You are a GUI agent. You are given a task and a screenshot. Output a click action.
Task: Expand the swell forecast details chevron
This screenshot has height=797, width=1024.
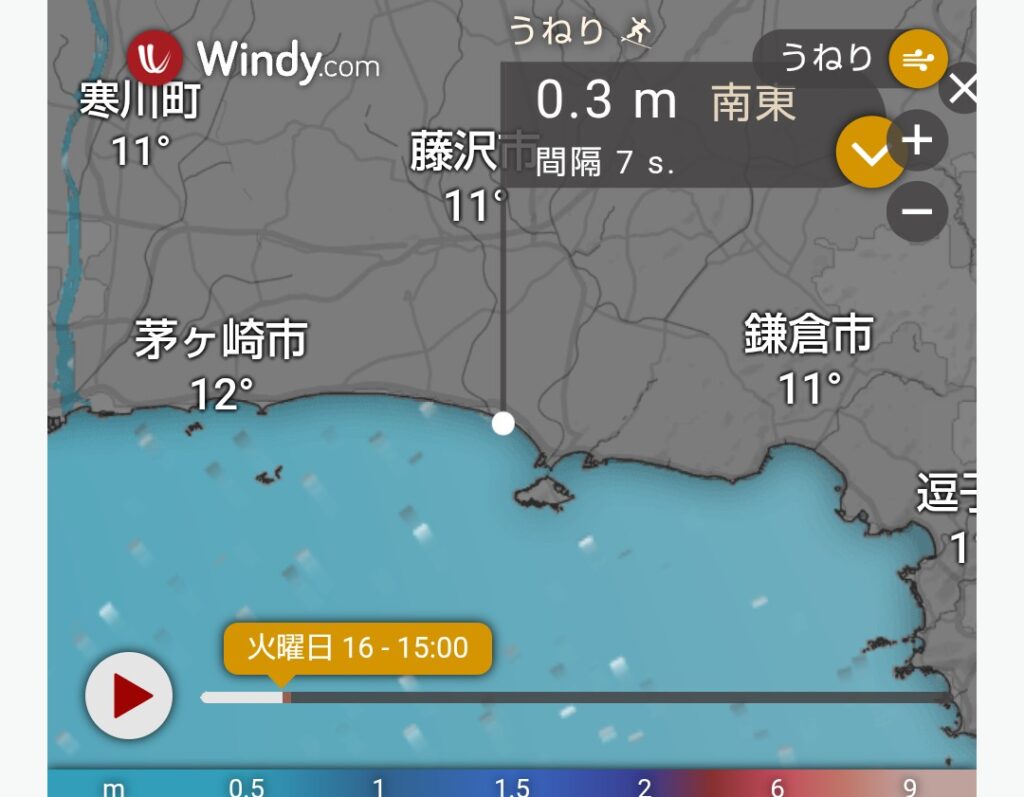click(870, 153)
